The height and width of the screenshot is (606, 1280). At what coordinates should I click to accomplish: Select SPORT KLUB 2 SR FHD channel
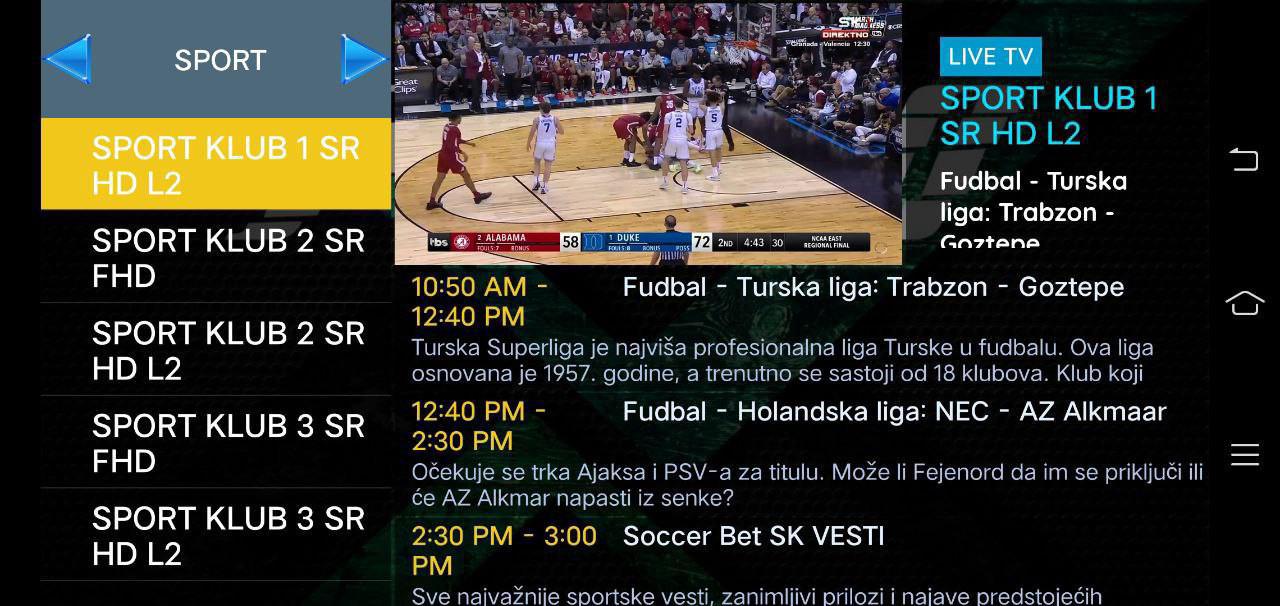click(216, 257)
